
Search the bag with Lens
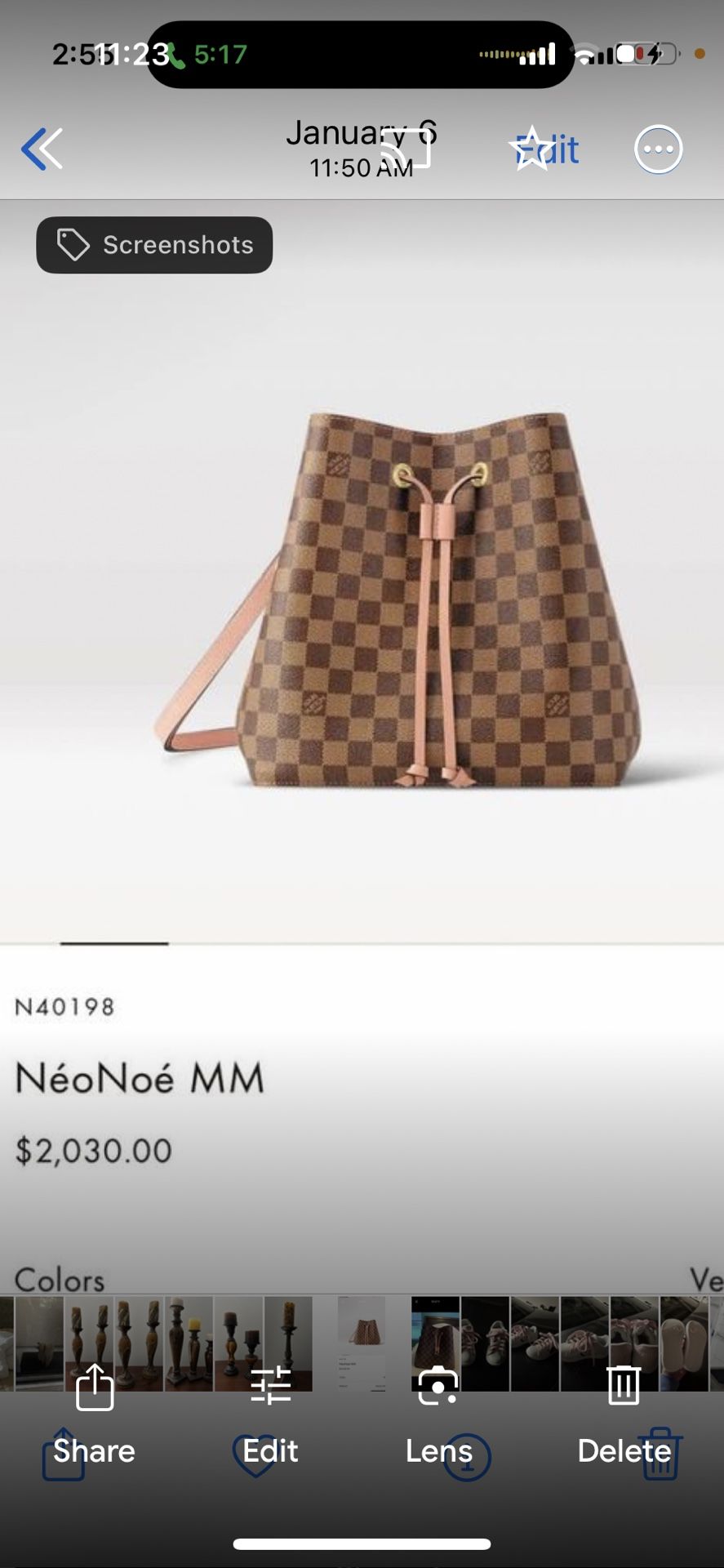(x=438, y=1415)
